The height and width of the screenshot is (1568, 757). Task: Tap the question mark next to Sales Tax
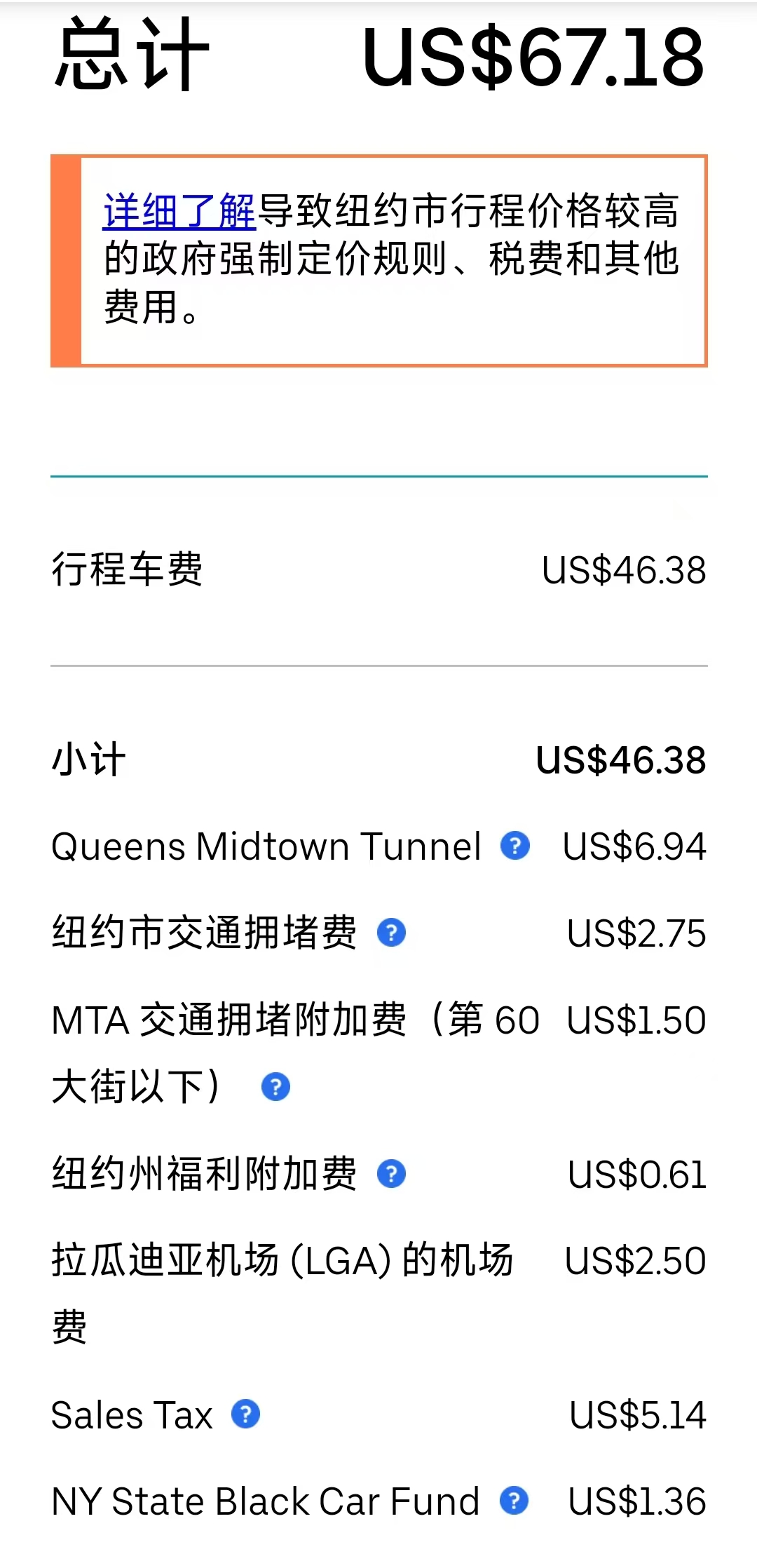coord(246,1414)
